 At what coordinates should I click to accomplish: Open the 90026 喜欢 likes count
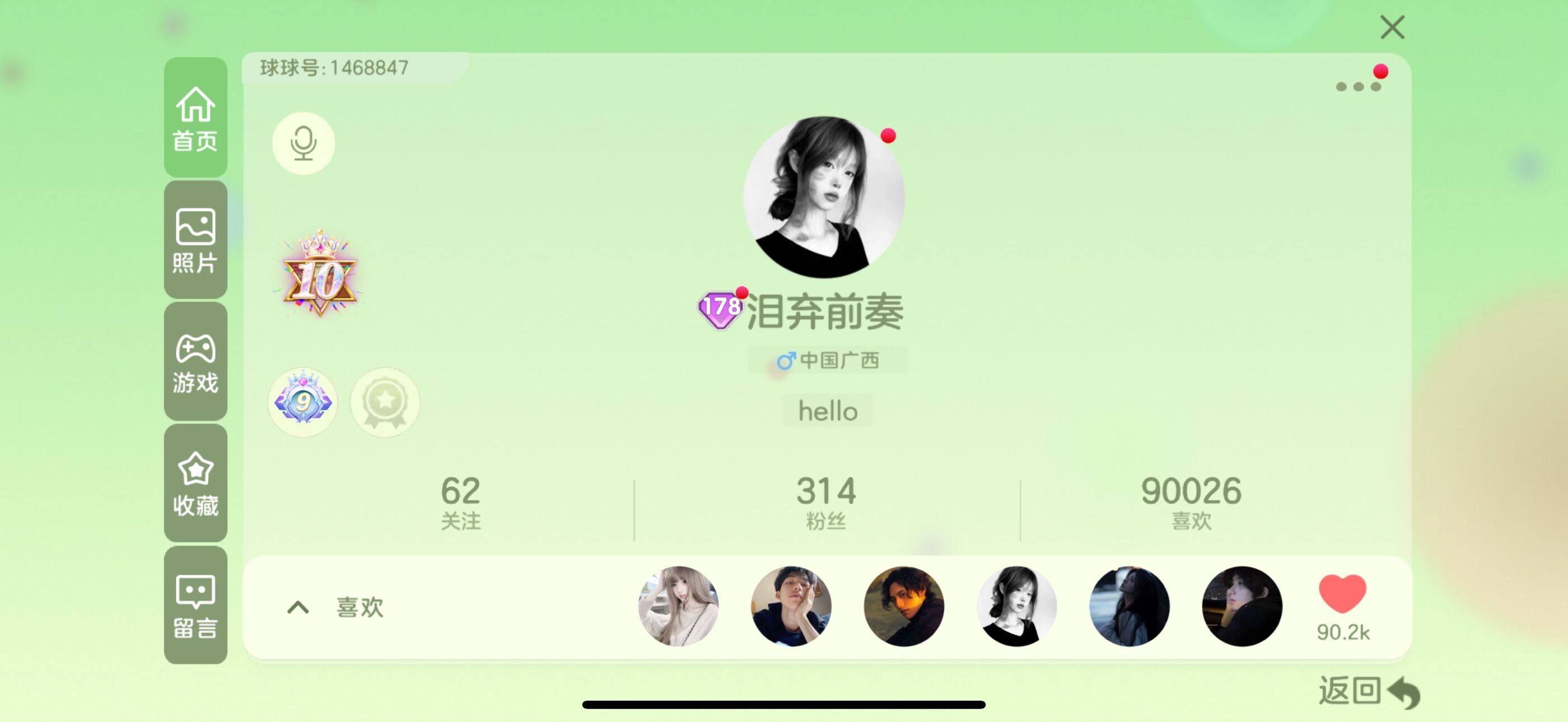click(x=1191, y=502)
